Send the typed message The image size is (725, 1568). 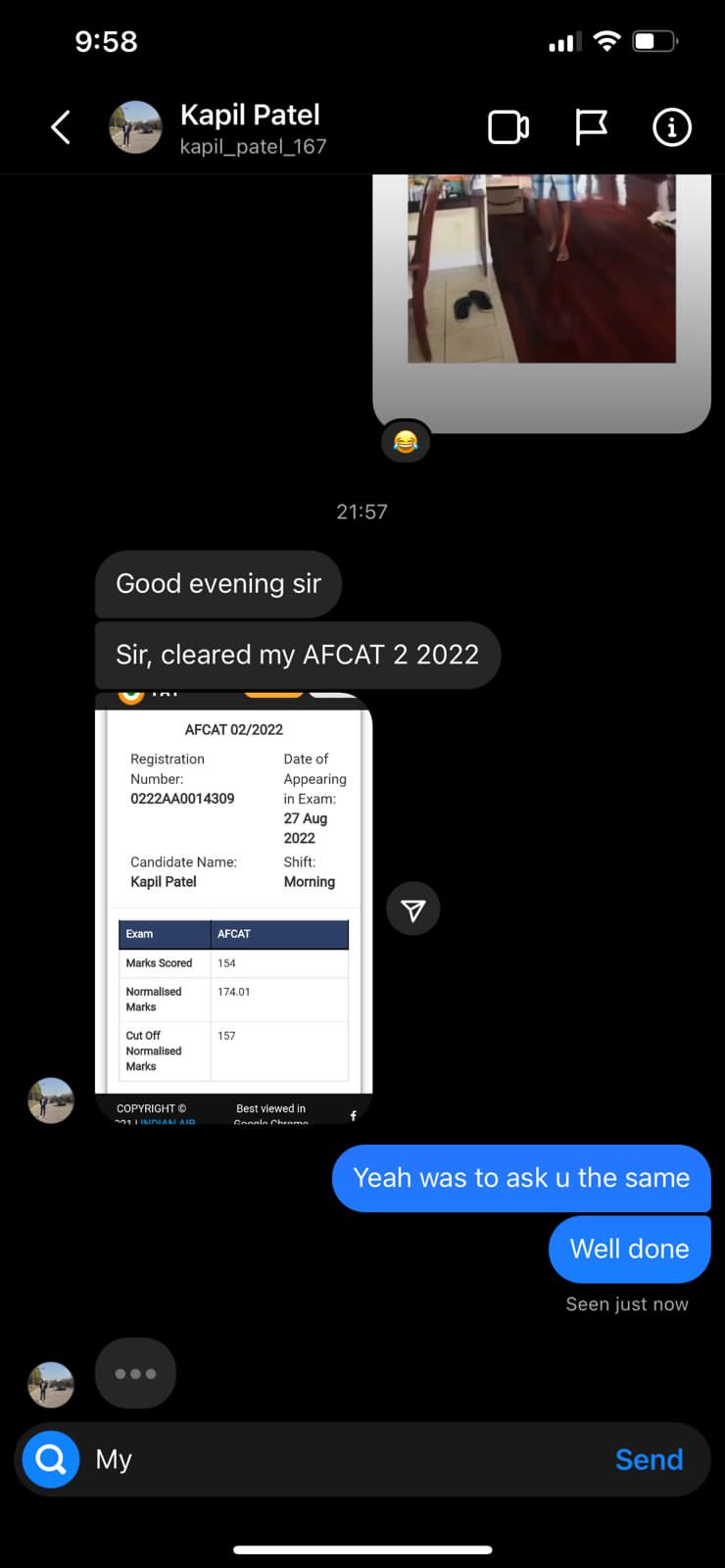[x=649, y=1459]
